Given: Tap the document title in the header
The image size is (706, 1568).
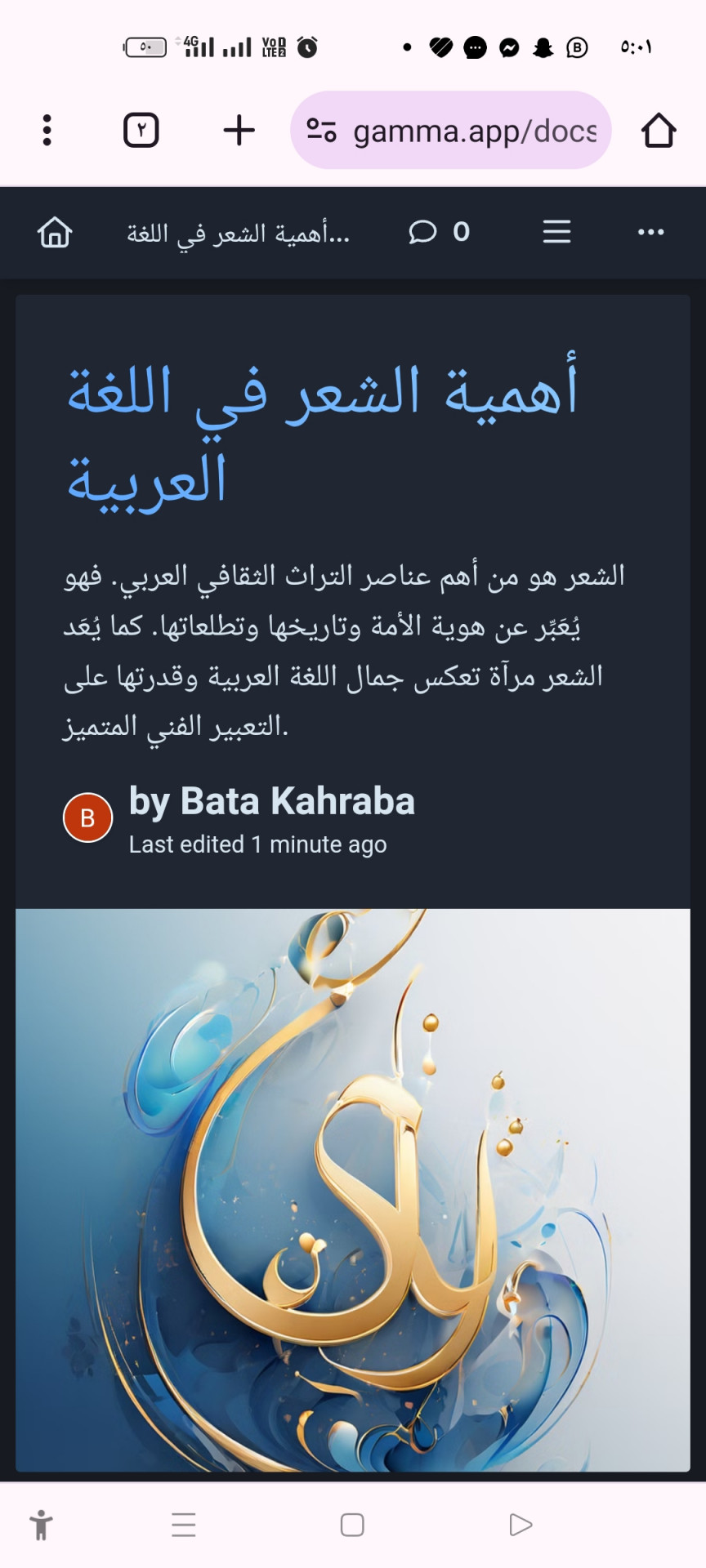Looking at the screenshot, I should click(238, 234).
